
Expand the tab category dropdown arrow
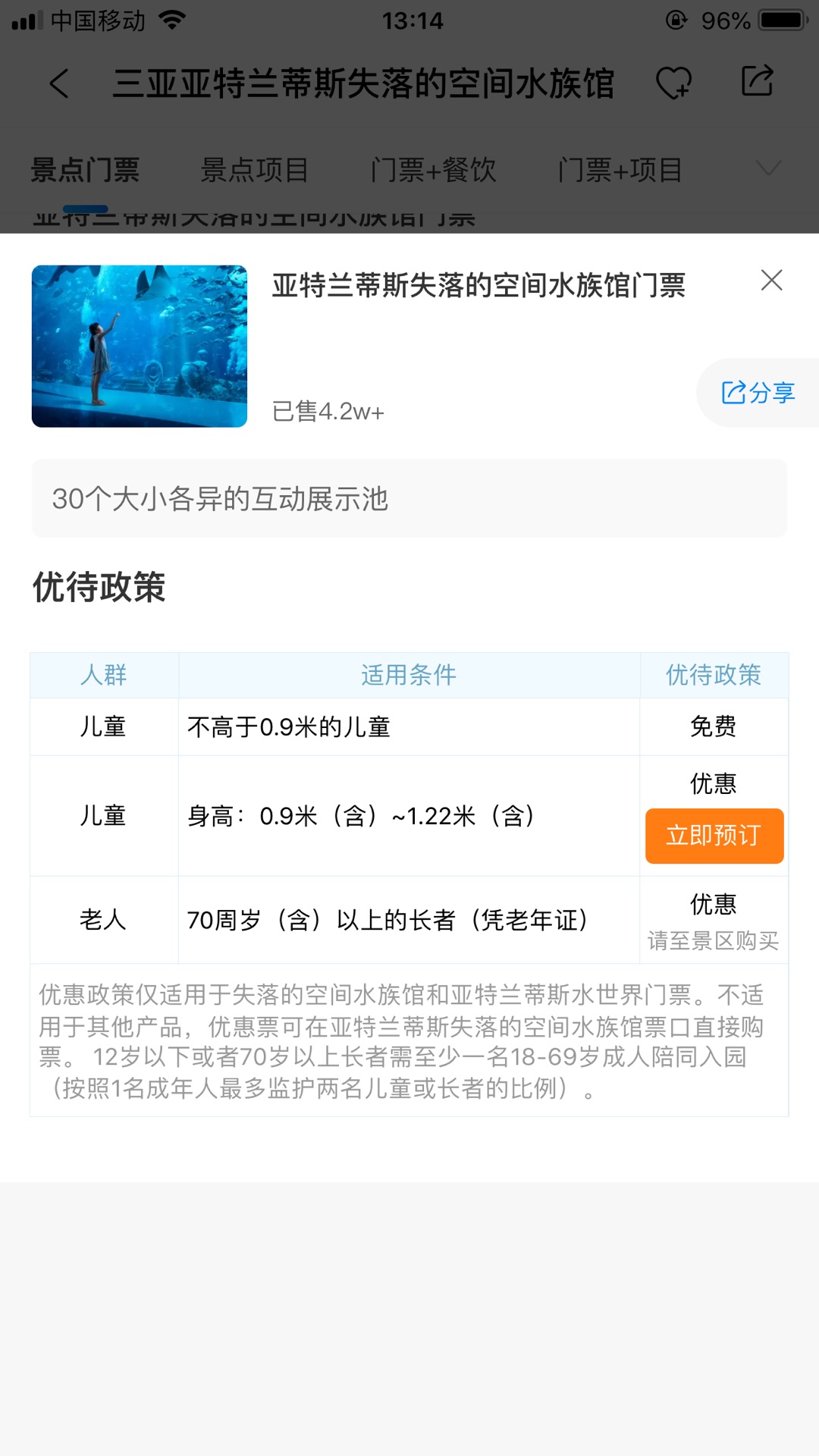pos(768,168)
